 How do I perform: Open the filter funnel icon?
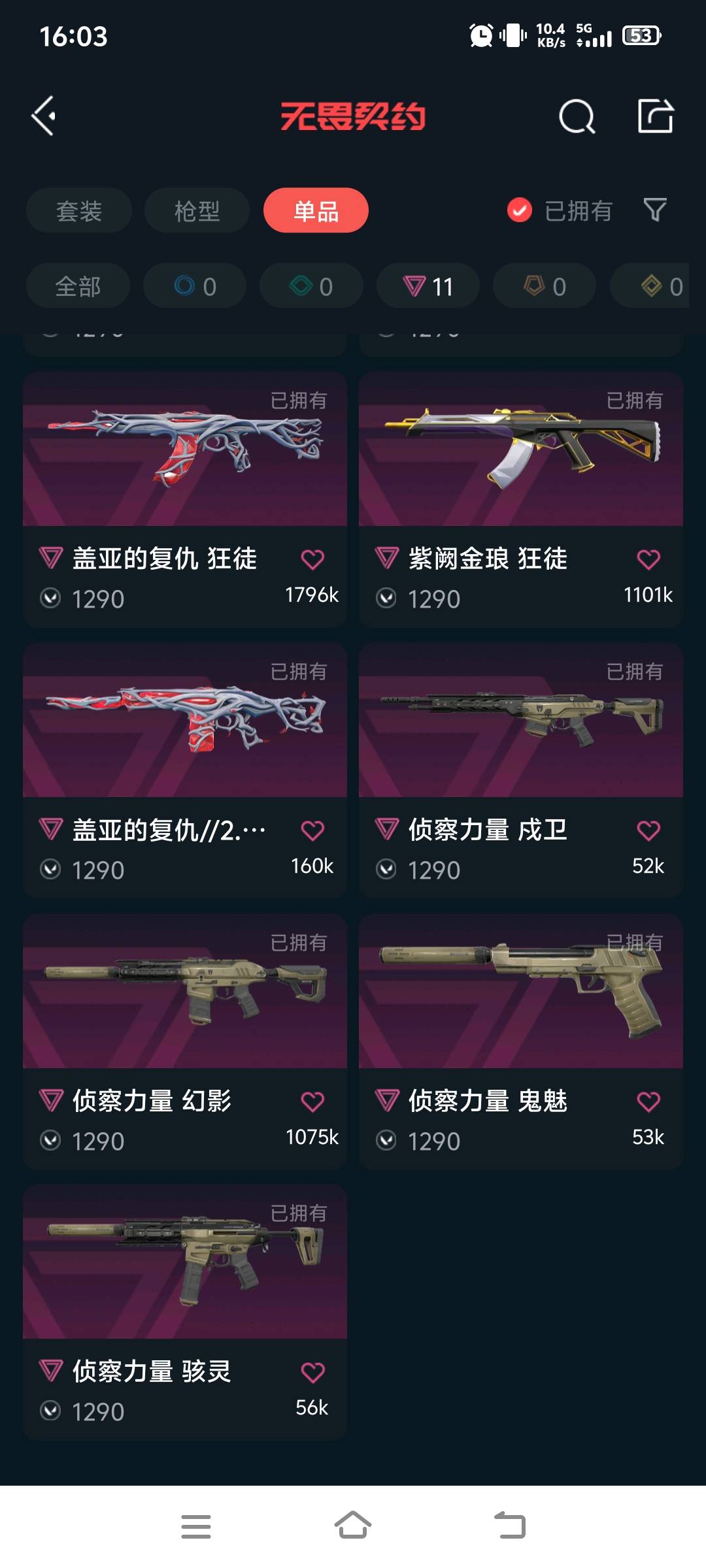(x=655, y=210)
